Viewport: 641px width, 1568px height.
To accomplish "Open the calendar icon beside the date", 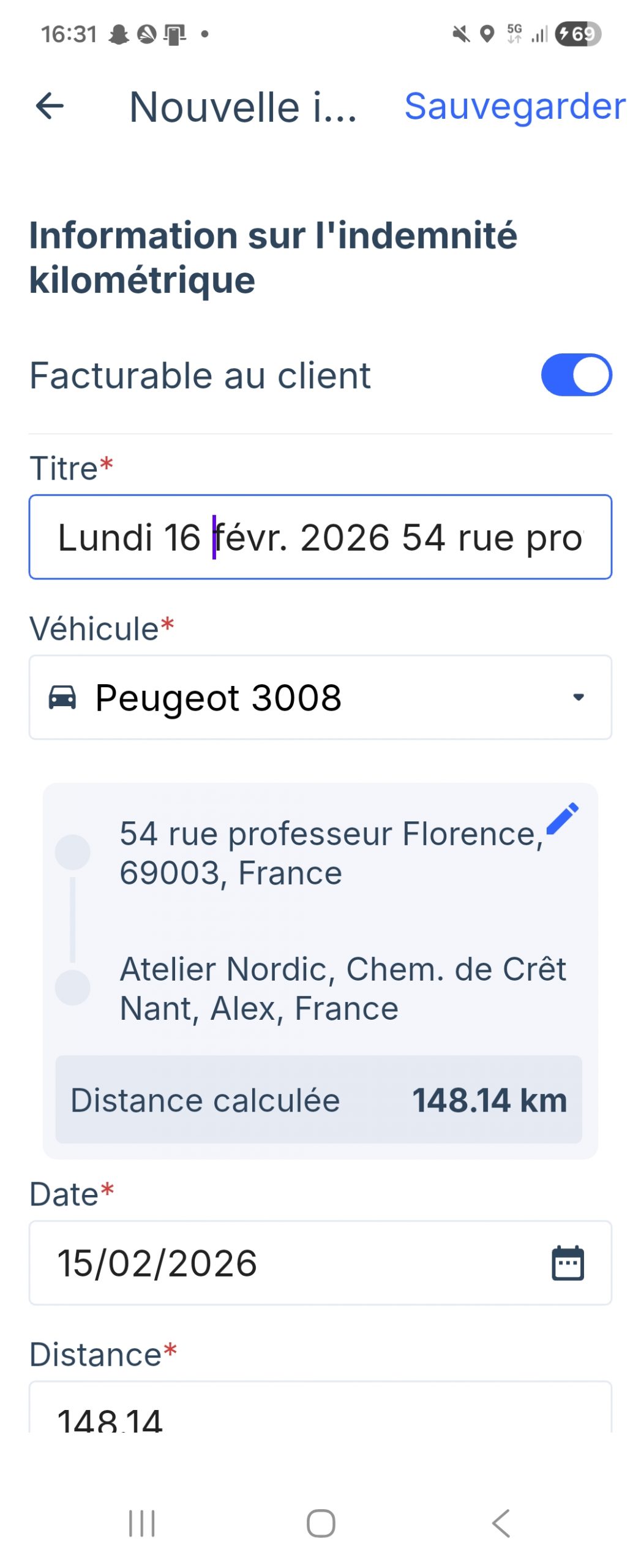I will point(569,1262).
